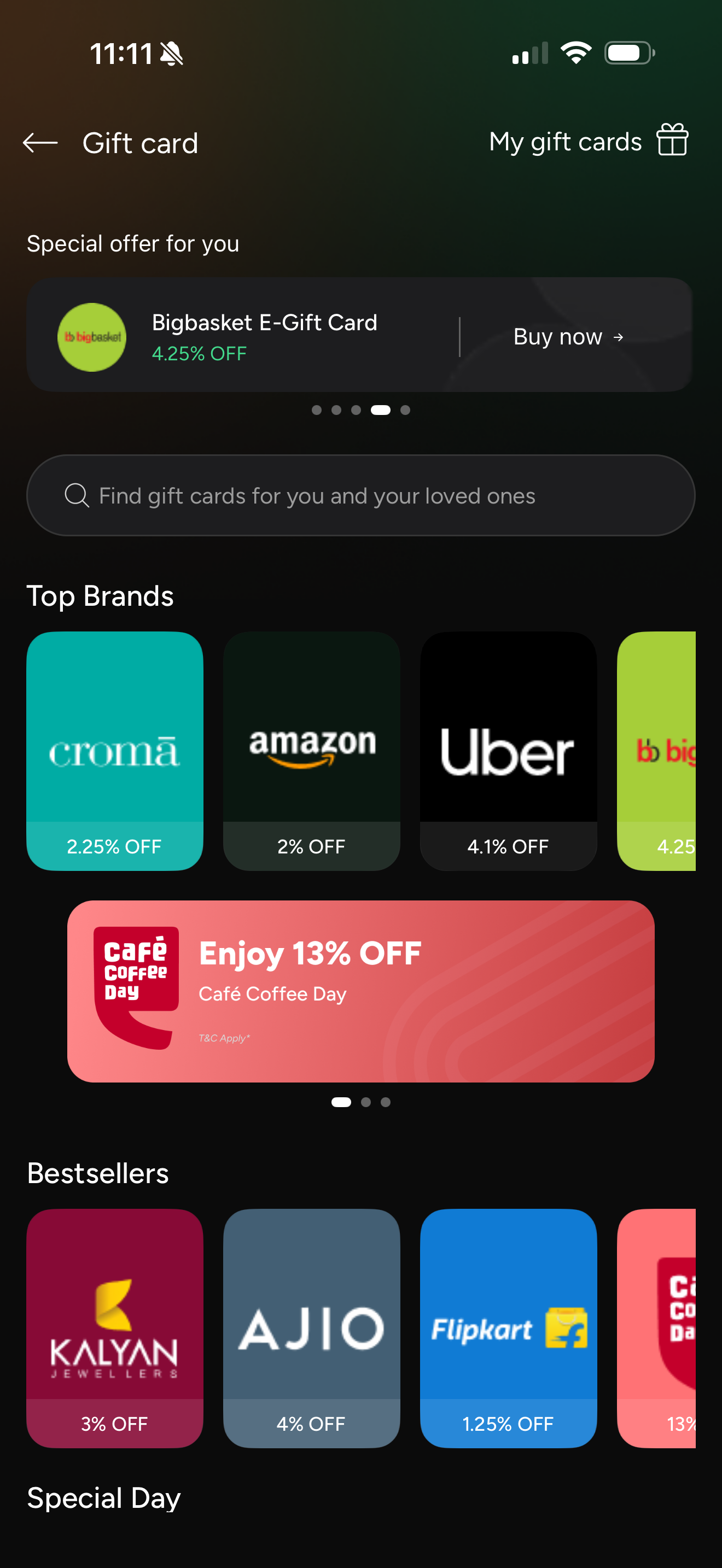Tap the last dot in the offer carousel
The image size is (722, 1568).
[405, 409]
